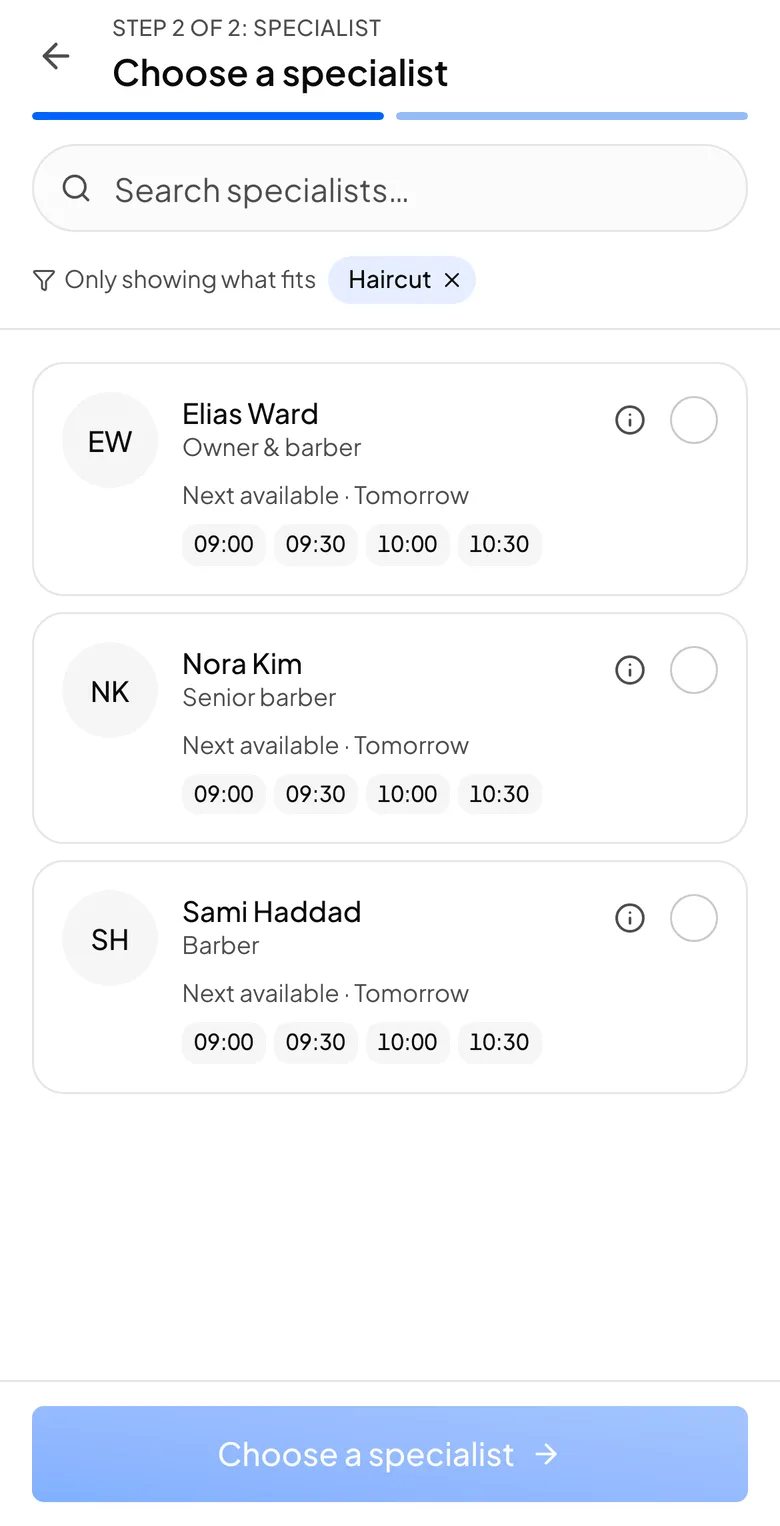Pick 10:00 with Nora Kim
The image size is (780, 1526).
tap(408, 795)
